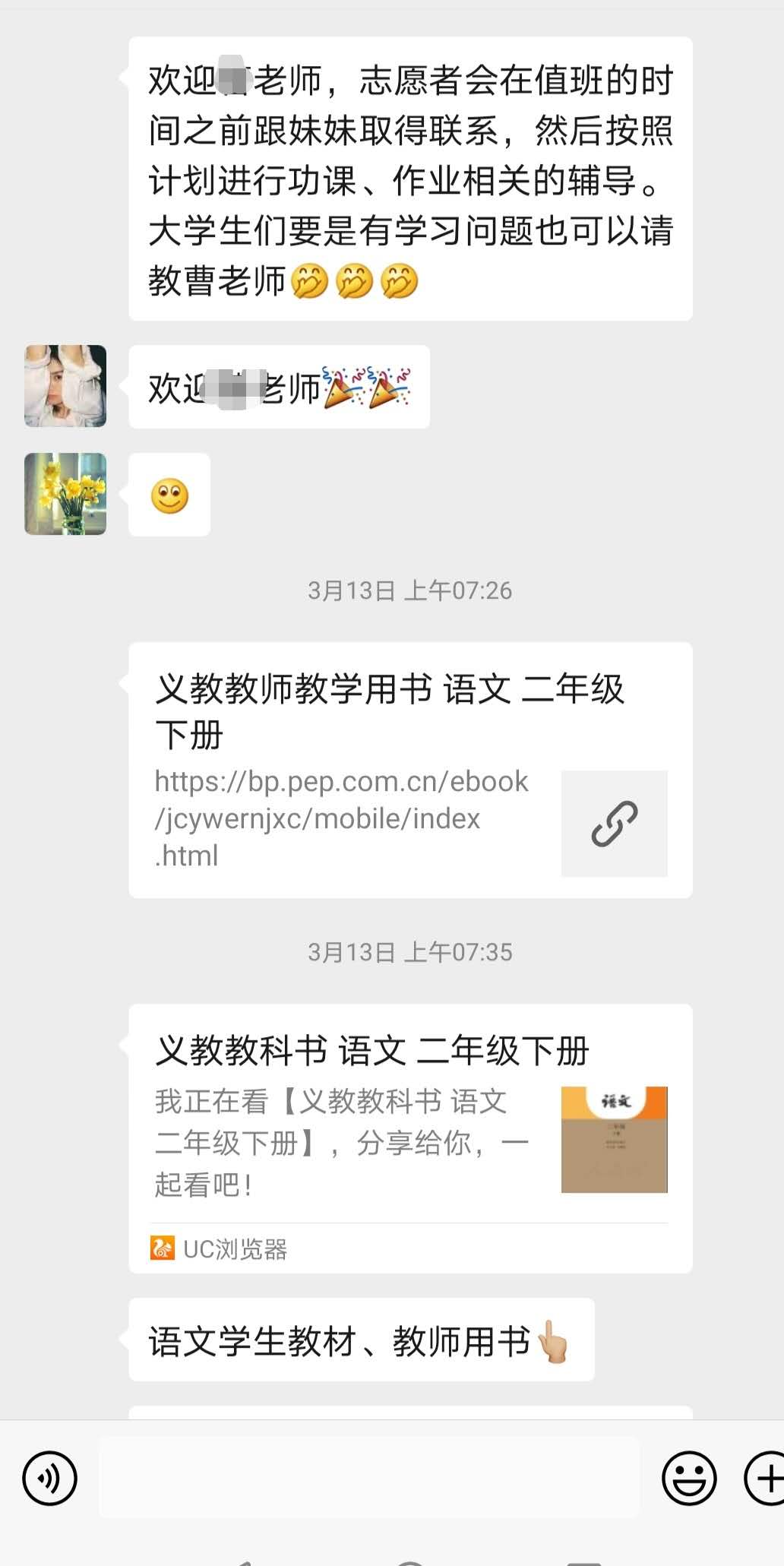
Task: View profile of the girl photo avatar
Action: [65, 386]
